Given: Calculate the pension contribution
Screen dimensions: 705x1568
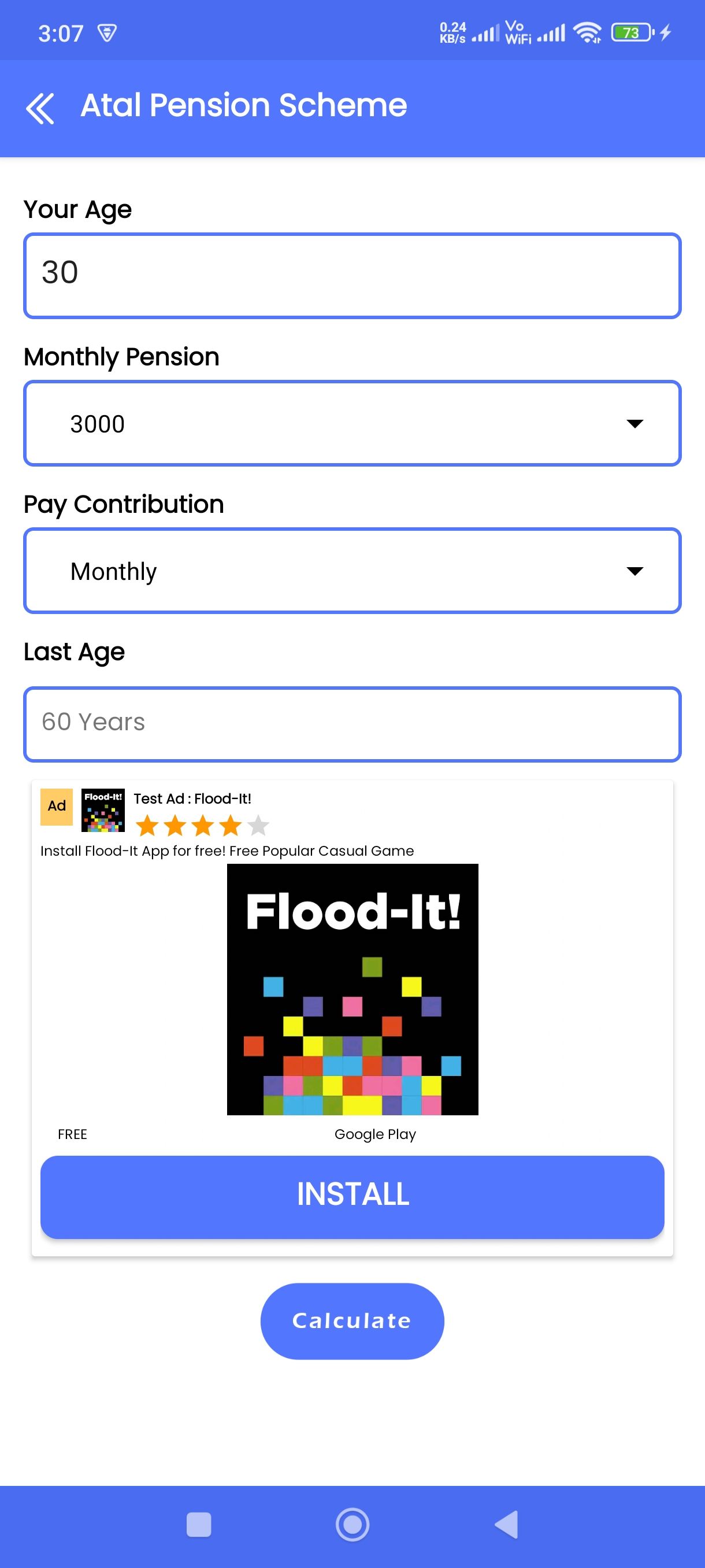Looking at the screenshot, I should point(352,1321).
